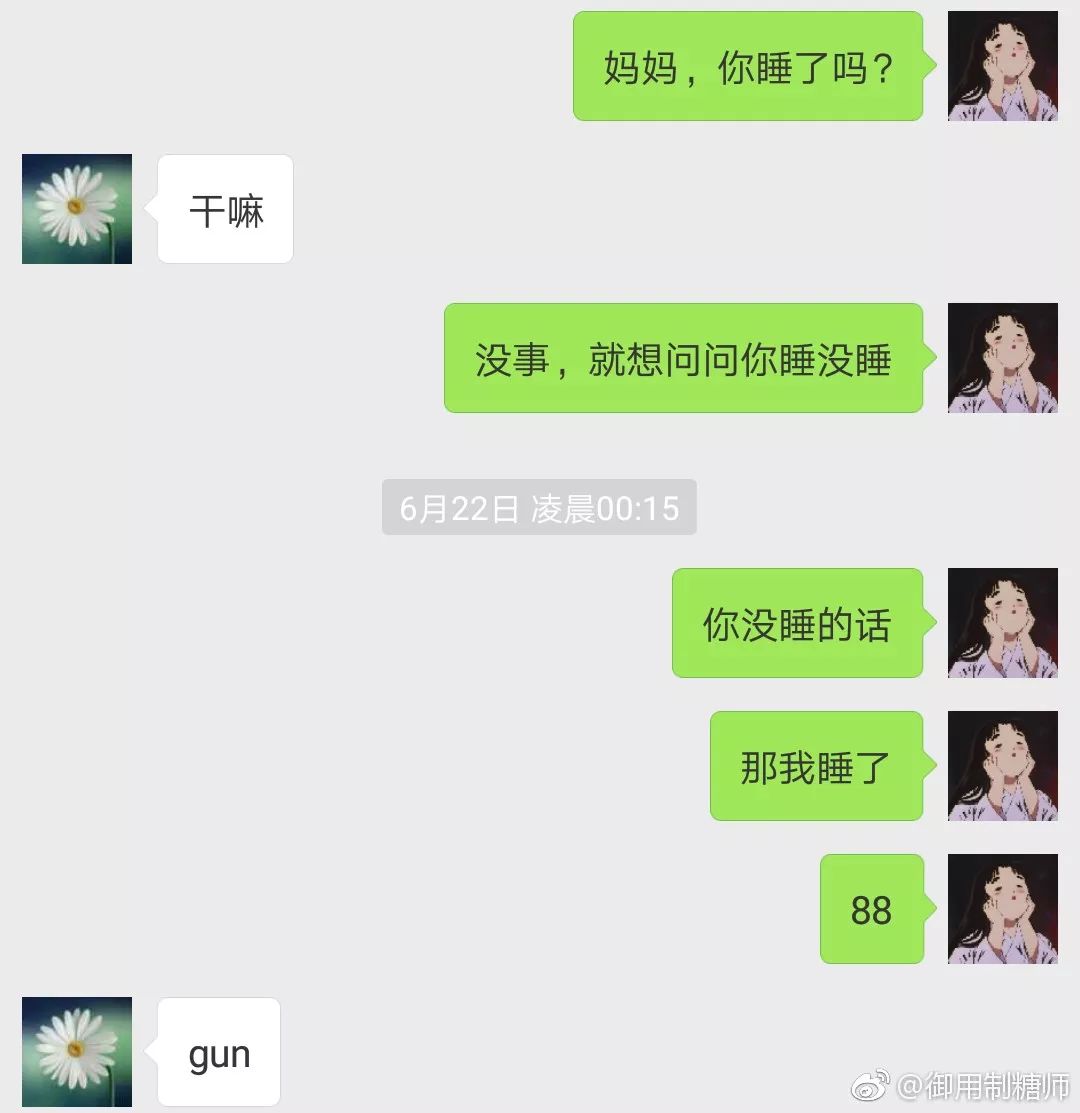
Task: Tap the girl avatar beside the 88 message
Action: (x=1002, y=909)
